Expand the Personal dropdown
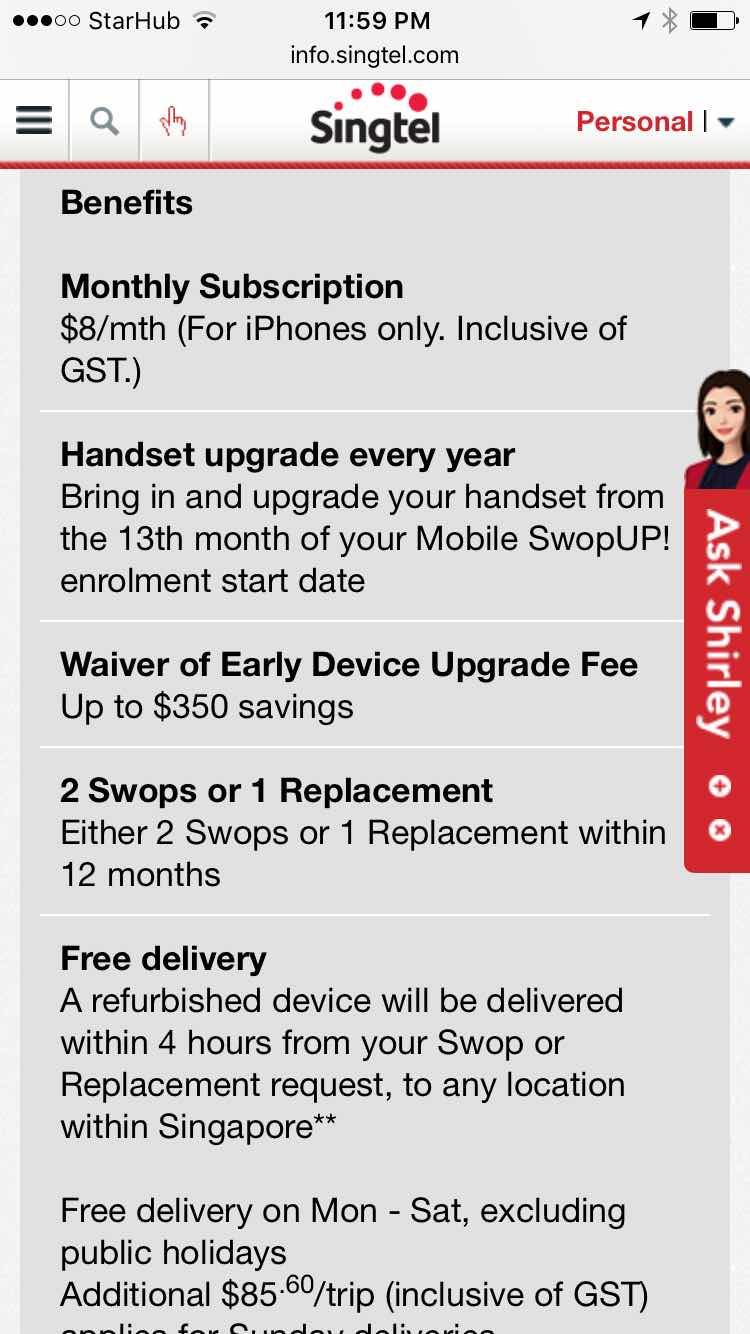The image size is (750, 1334). [x=725, y=122]
